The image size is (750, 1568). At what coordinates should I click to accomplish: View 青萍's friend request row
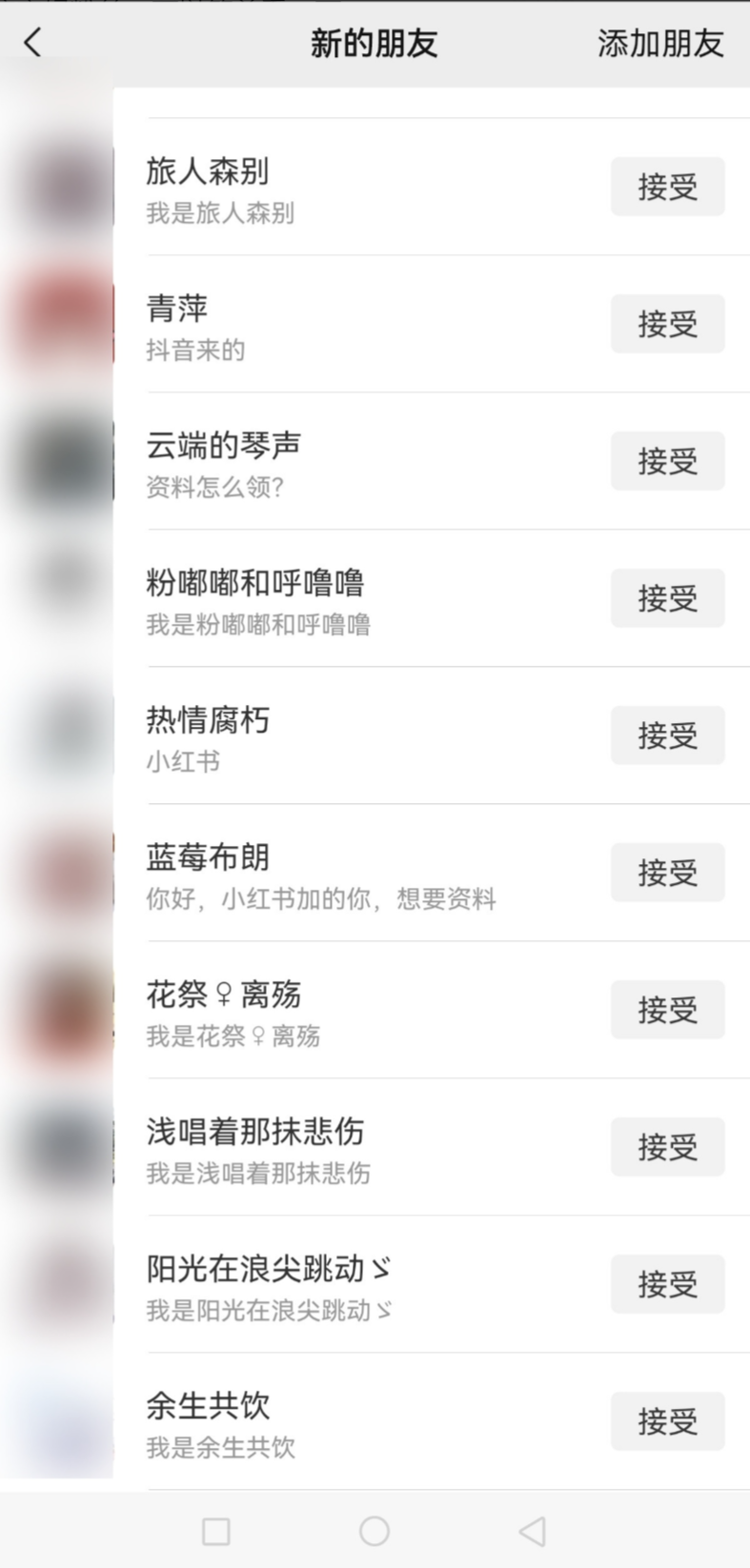coord(362,326)
